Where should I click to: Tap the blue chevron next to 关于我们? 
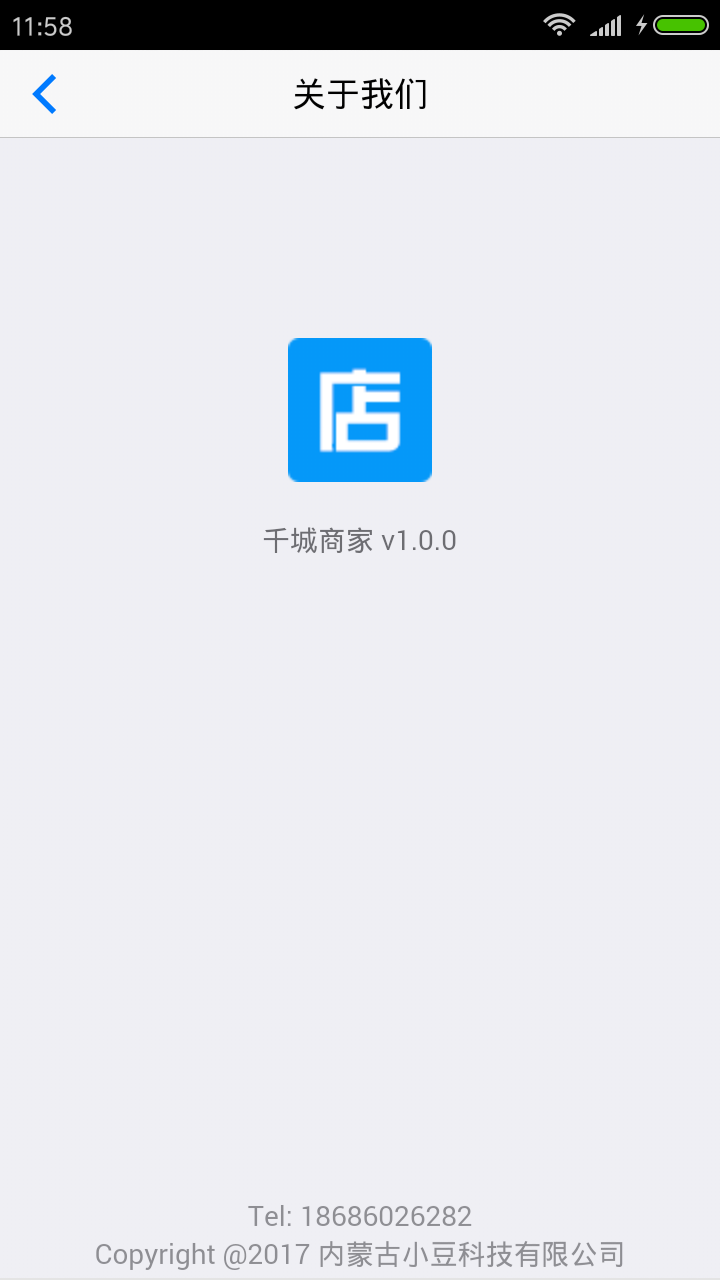pos(43,93)
